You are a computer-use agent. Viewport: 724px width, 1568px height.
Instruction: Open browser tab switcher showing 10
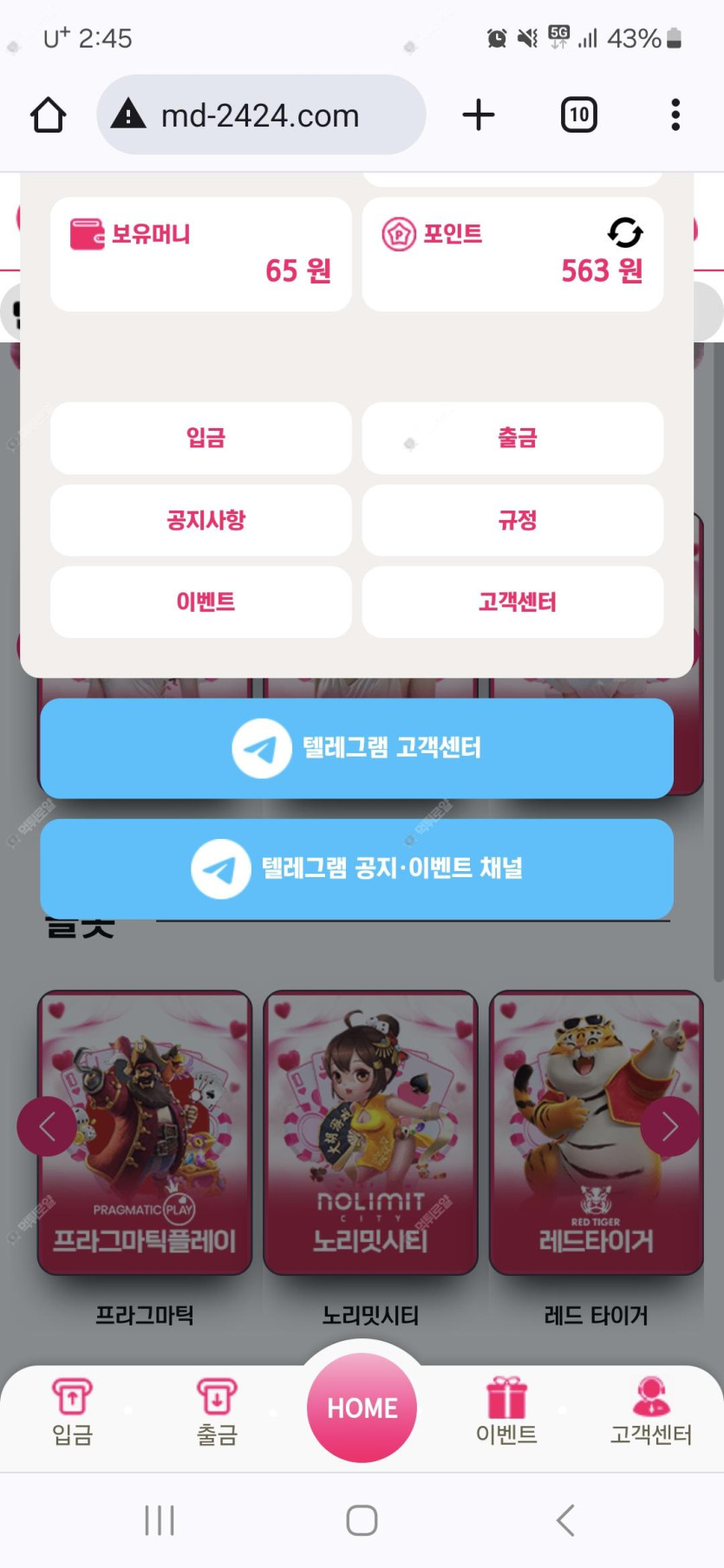click(578, 114)
